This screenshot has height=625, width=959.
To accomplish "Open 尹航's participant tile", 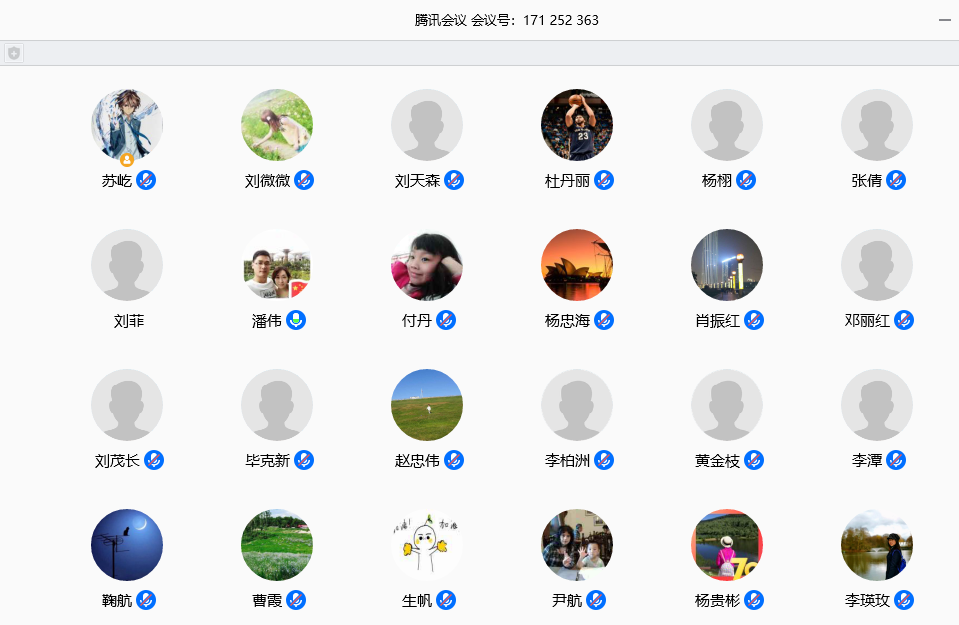I will click(577, 545).
